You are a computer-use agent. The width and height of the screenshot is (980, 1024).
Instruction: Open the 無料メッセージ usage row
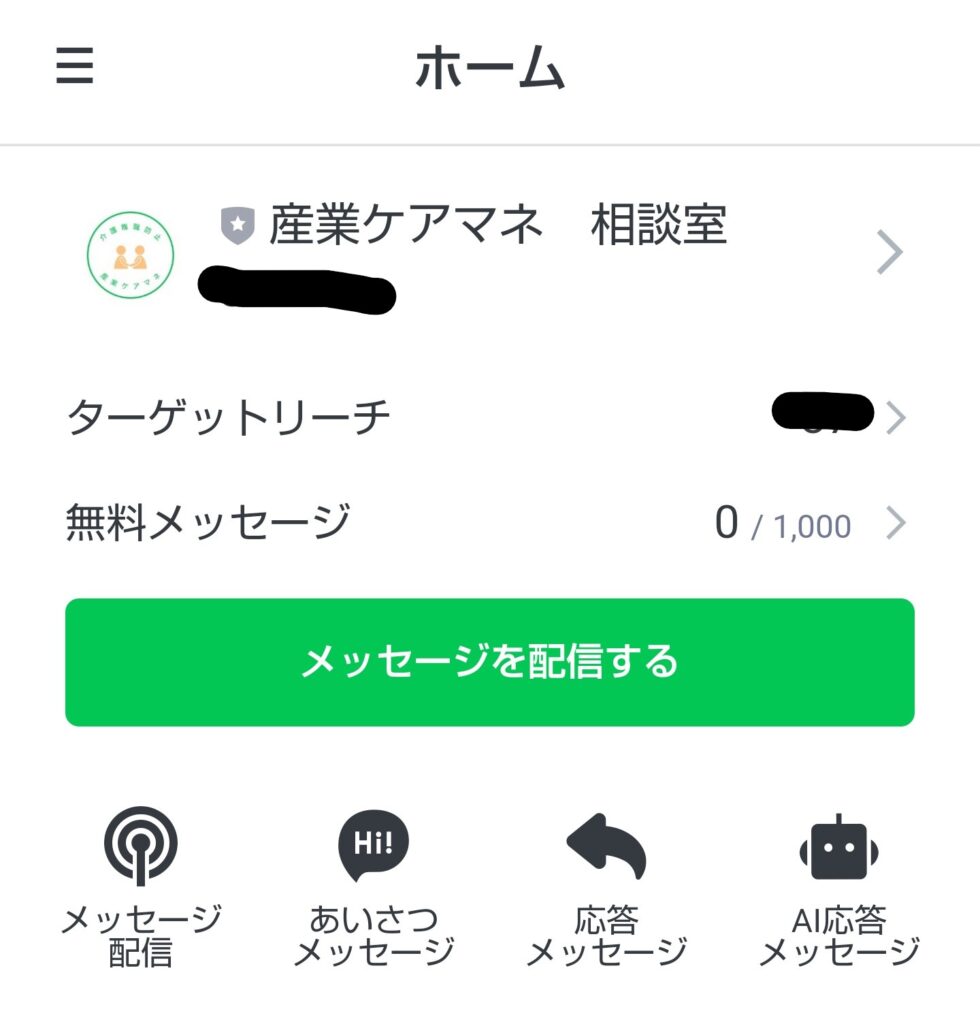488,523
